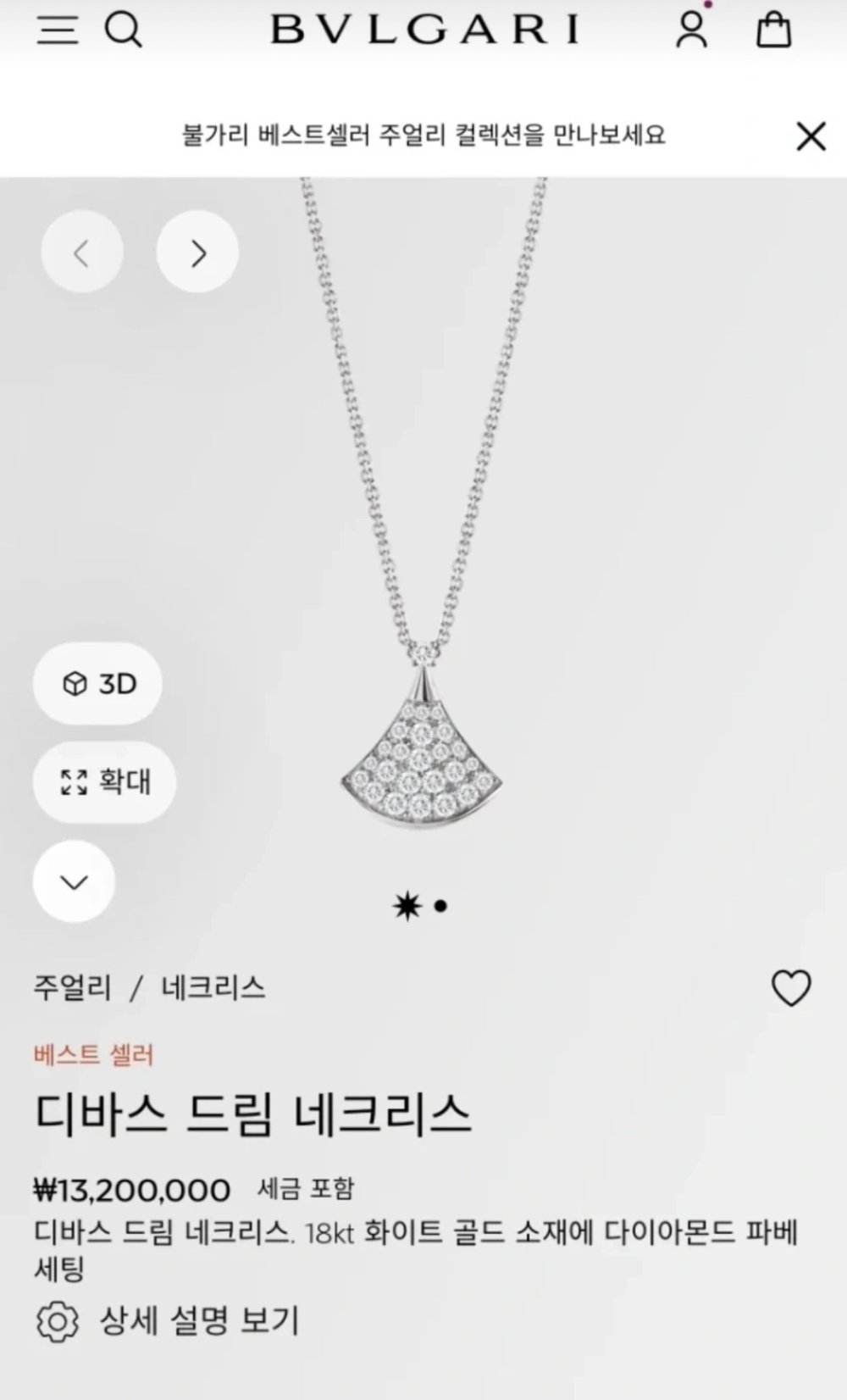Select the second image indicator dot
Screen dimensions: 847x1400
pyautogui.click(x=440, y=906)
